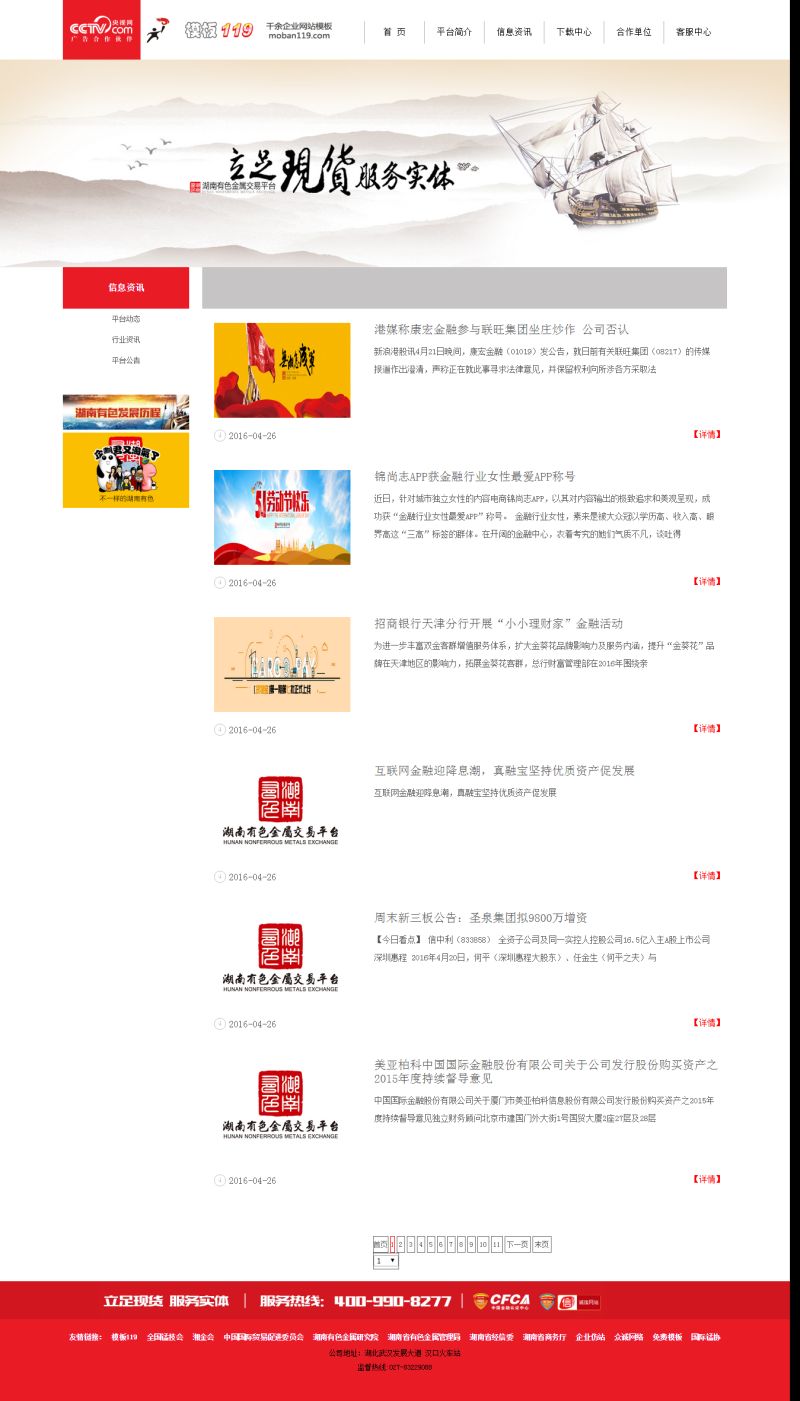Image resolution: width=800 pixels, height=1401 pixels.
Task: Expand the page number dropdown
Action: (386, 1261)
